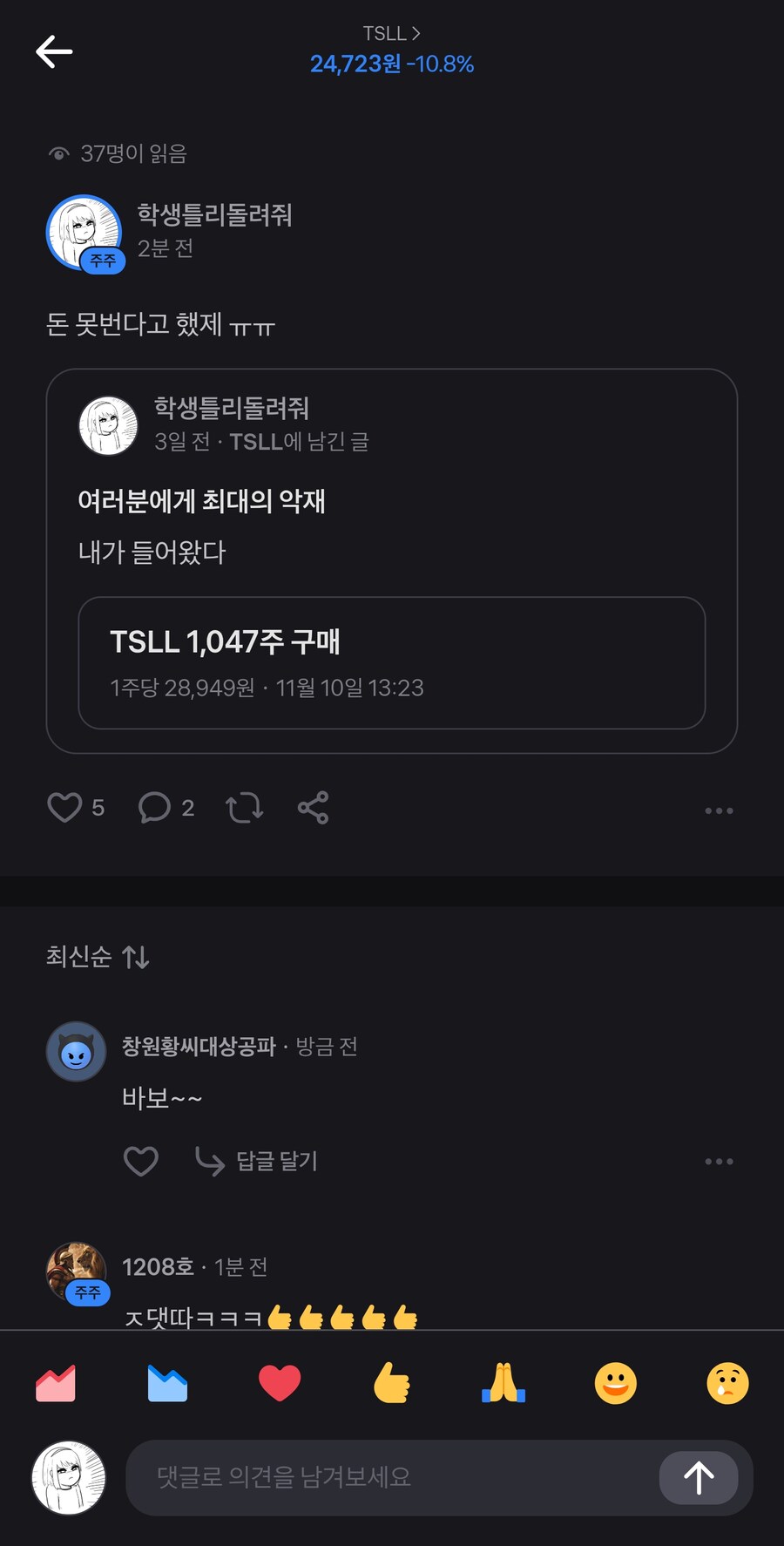Send a thumbs up reaction

tap(391, 1384)
